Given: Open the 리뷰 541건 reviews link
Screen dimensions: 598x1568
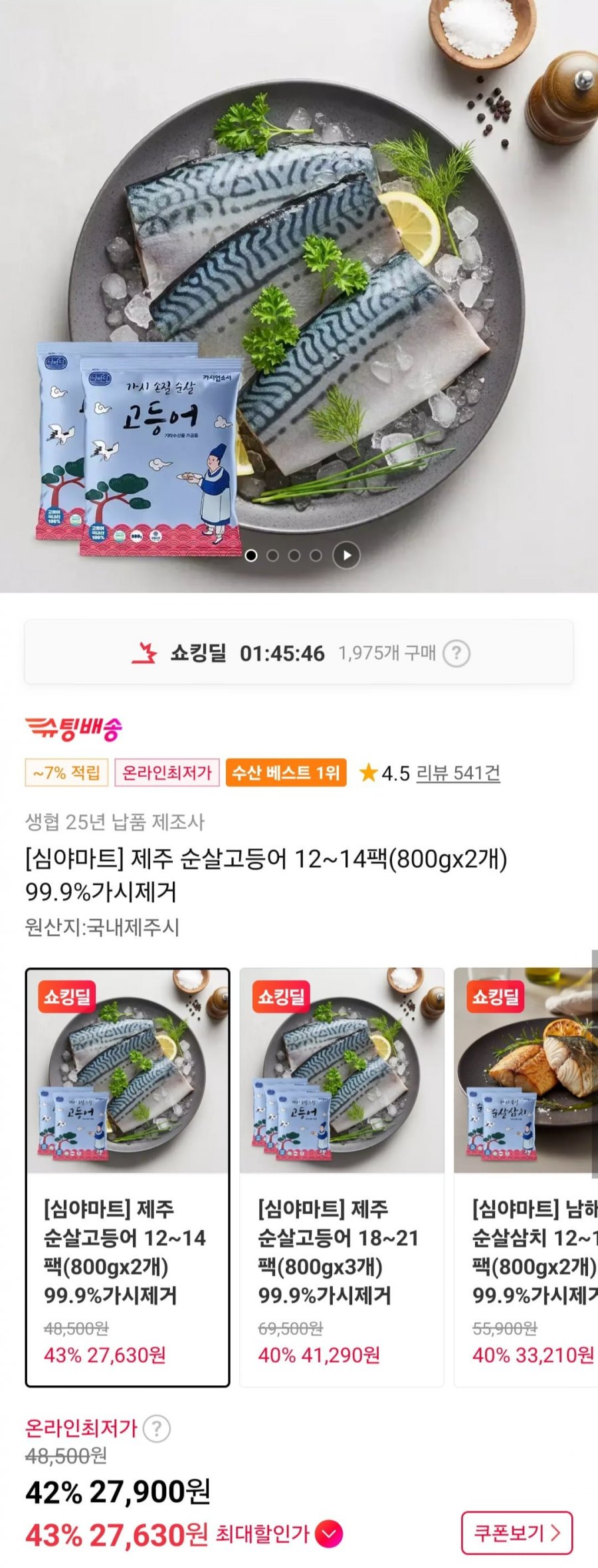Looking at the screenshot, I should 458,773.
